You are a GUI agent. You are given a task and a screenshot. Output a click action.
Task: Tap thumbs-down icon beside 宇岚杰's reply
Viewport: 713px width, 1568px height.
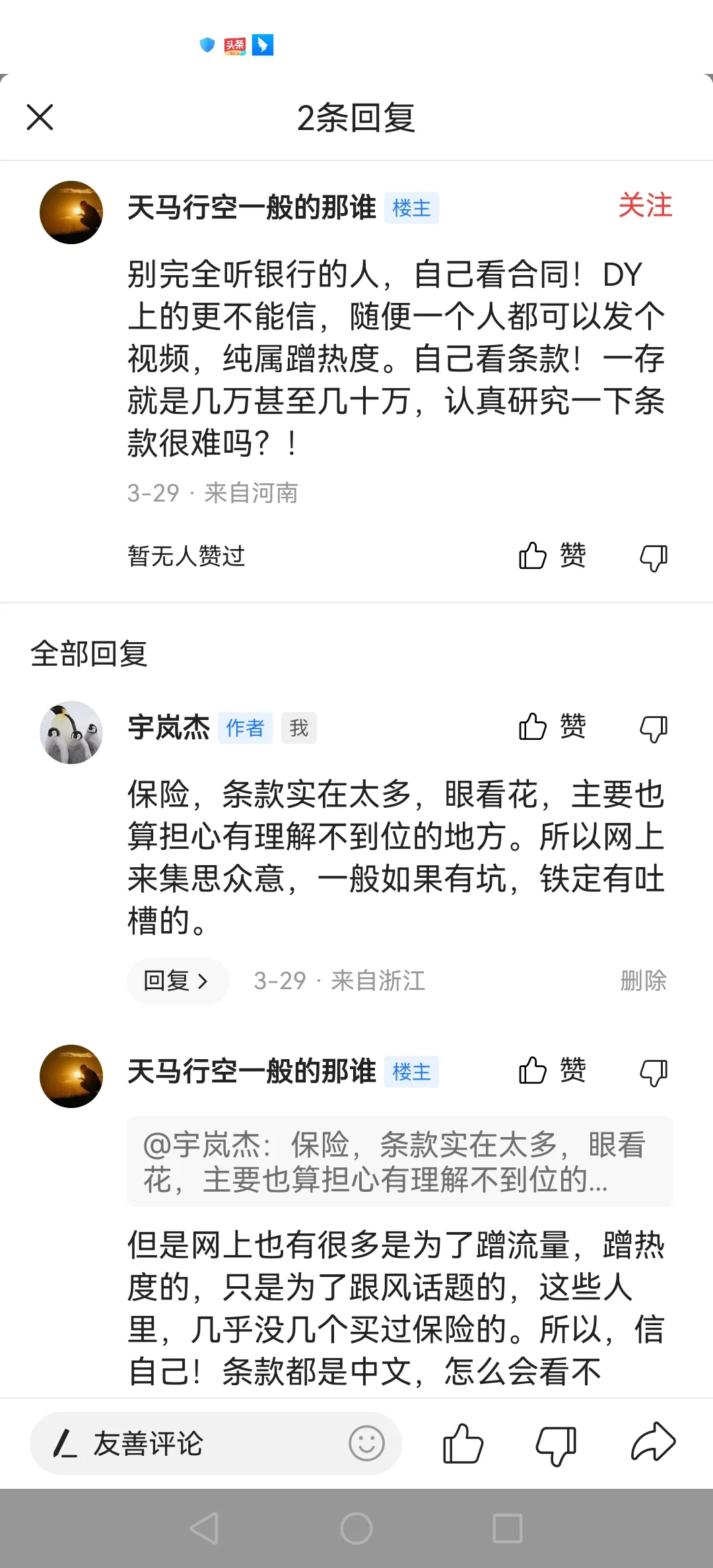point(652,727)
